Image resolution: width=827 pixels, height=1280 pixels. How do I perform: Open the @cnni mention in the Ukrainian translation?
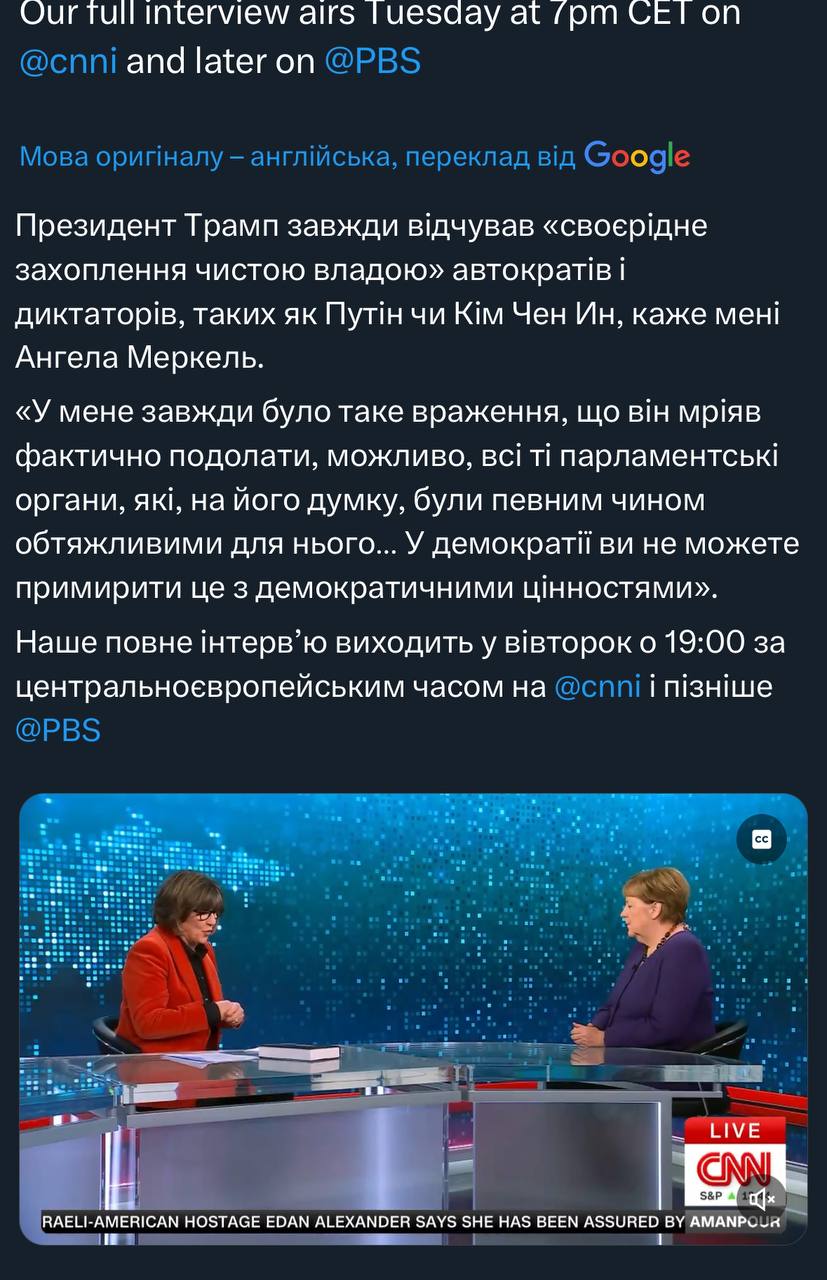597,687
